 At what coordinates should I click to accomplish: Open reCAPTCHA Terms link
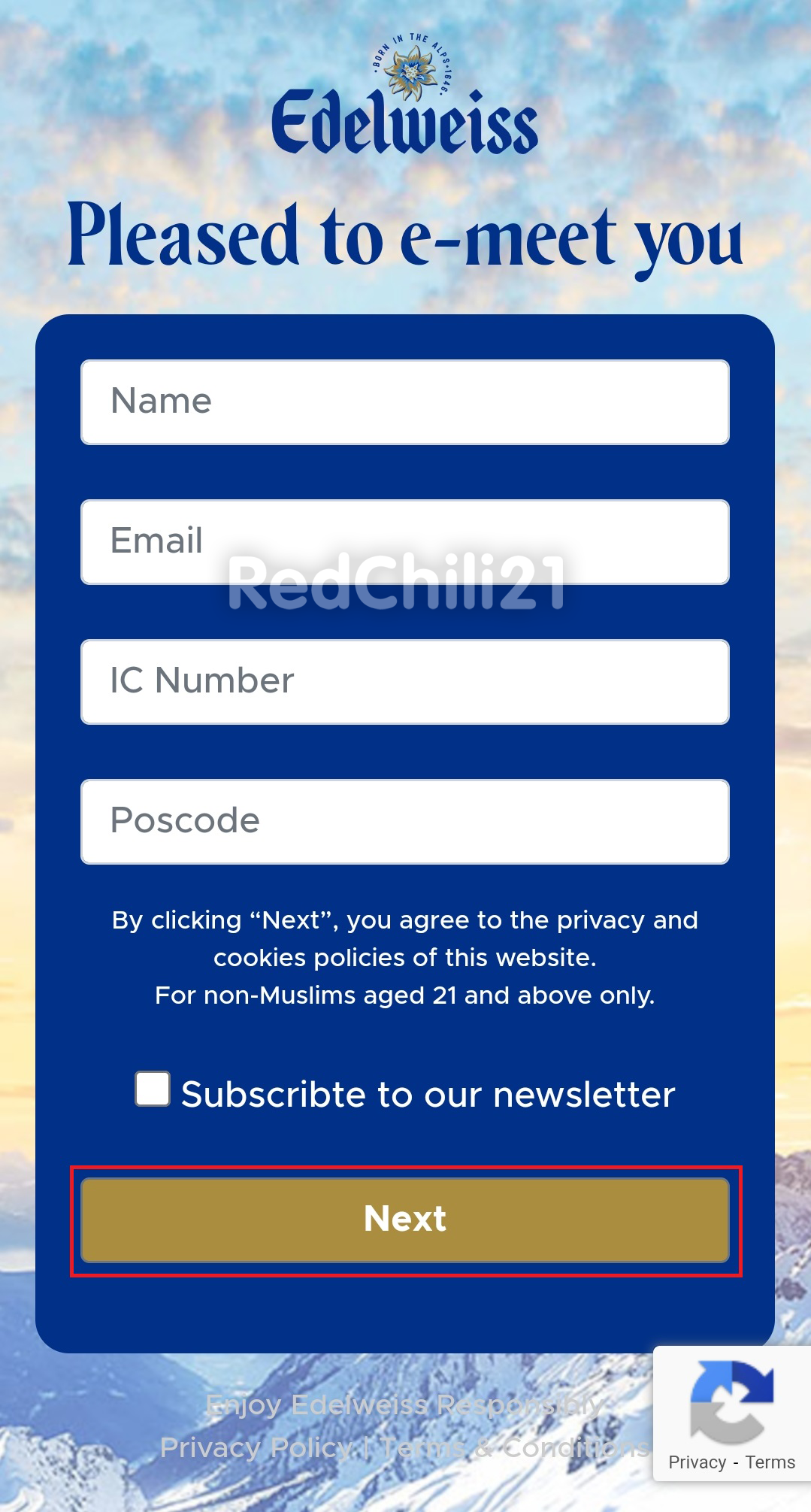pos(770,1462)
